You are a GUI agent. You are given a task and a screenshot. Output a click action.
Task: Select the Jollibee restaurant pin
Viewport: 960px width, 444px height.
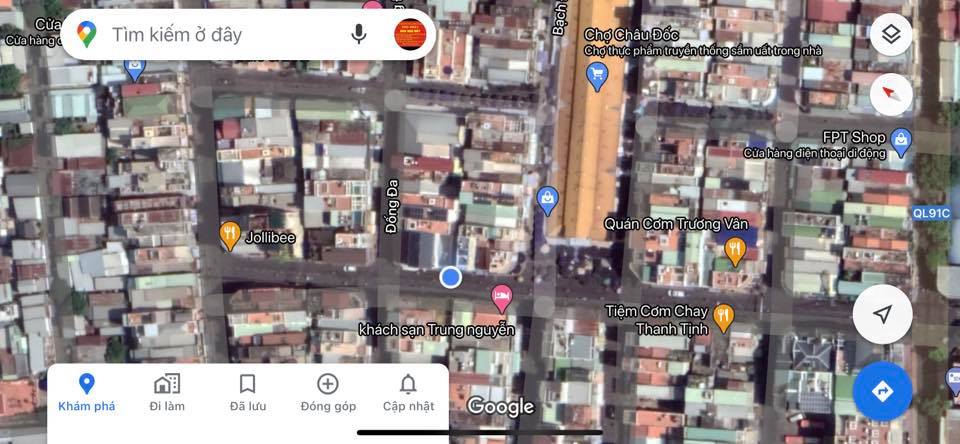tap(230, 236)
